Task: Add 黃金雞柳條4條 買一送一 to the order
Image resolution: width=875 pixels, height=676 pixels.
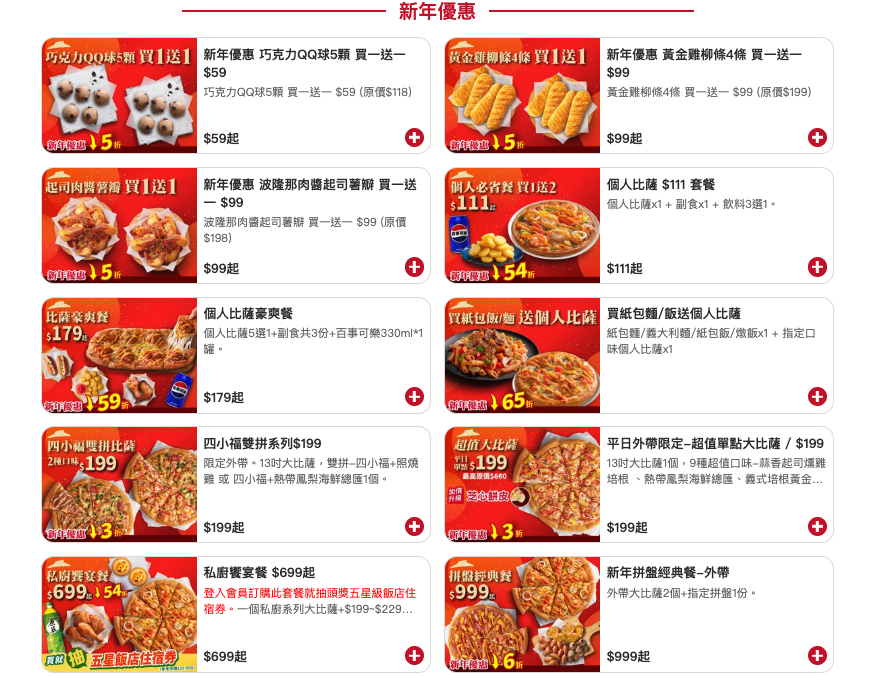Action: point(817,137)
